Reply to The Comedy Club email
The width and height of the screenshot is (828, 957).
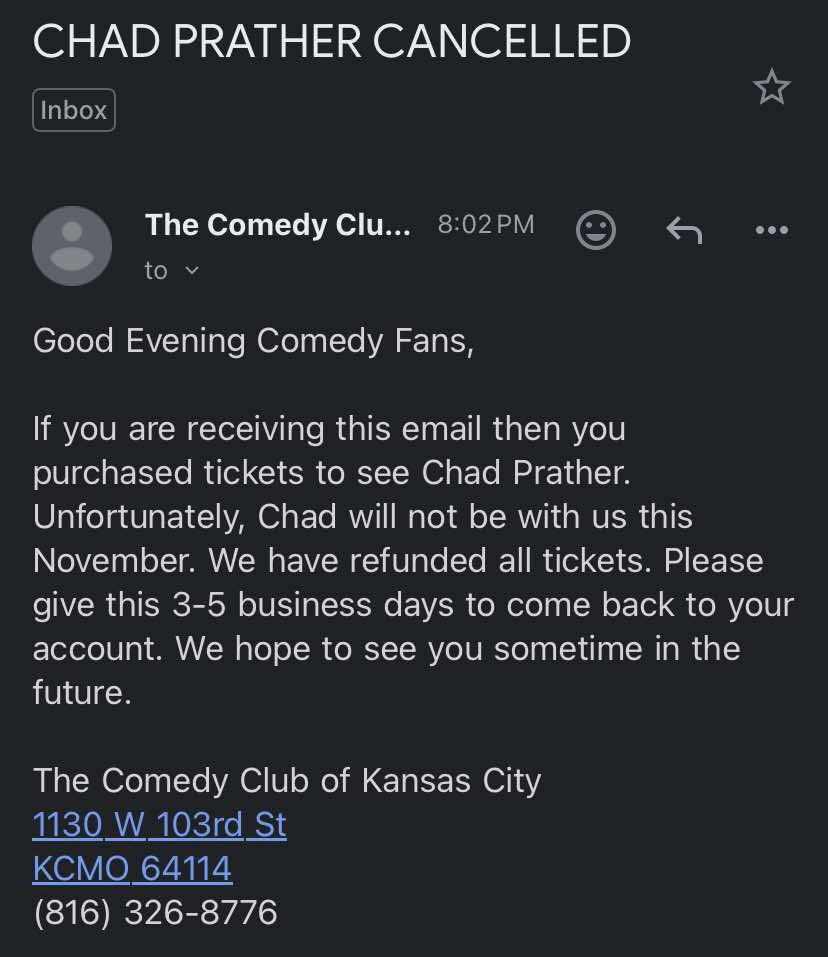pyautogui.click(x=684, y=231)
